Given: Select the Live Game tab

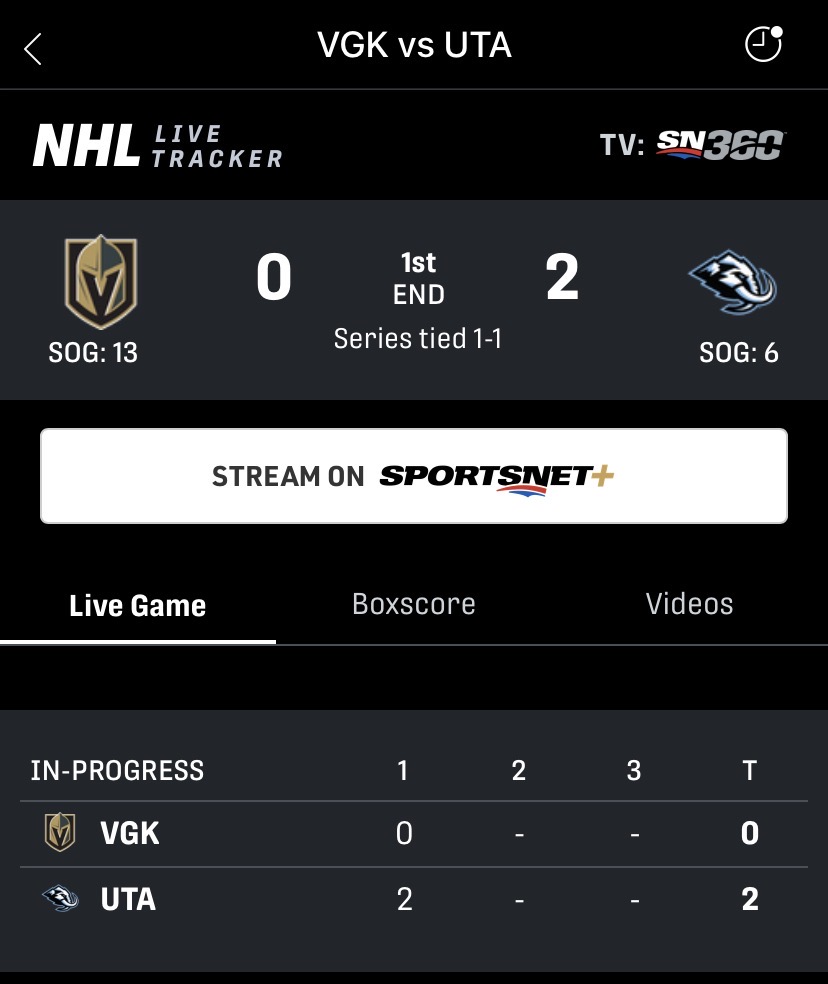Looking at the screenshot, I should tap(137, 606).
